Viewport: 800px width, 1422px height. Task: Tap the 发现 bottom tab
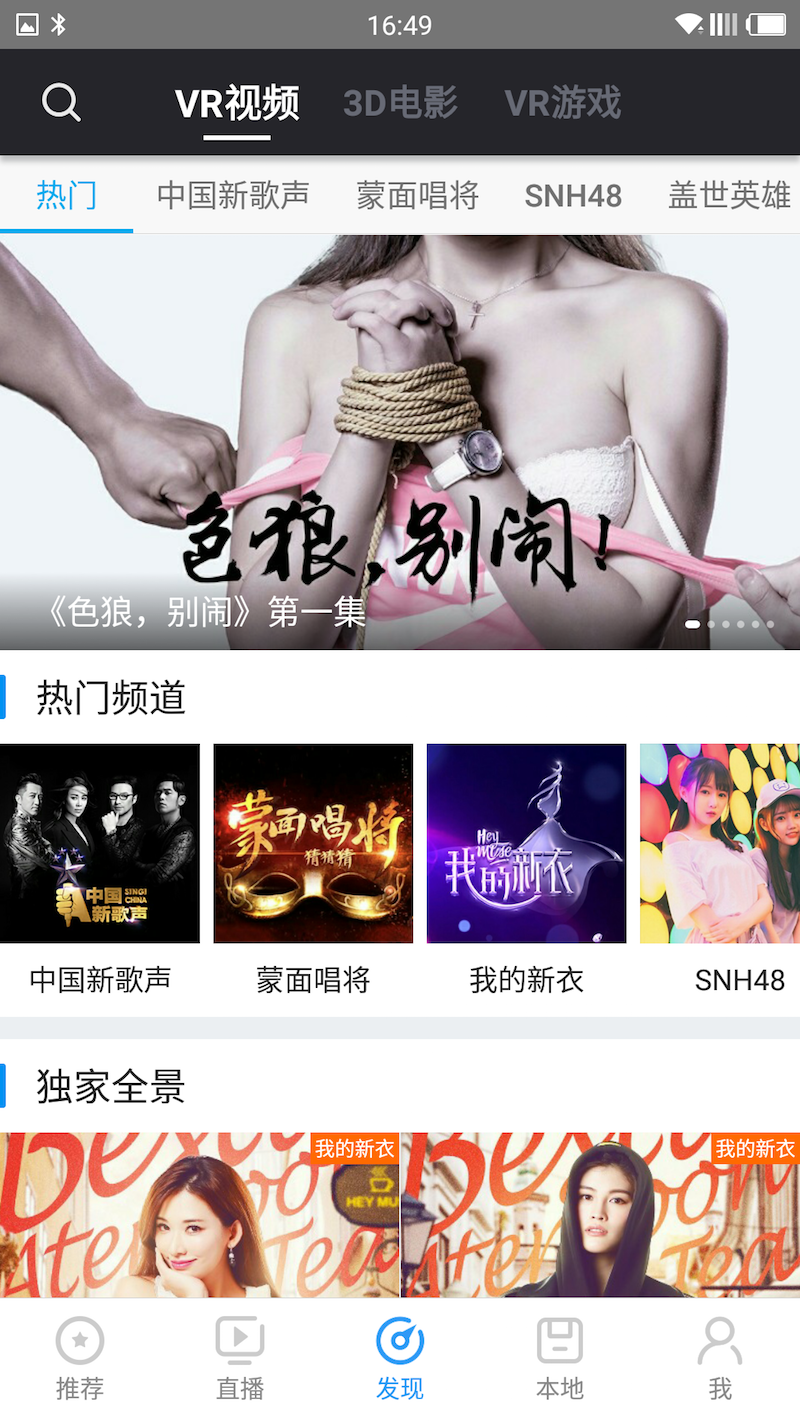400,1357
